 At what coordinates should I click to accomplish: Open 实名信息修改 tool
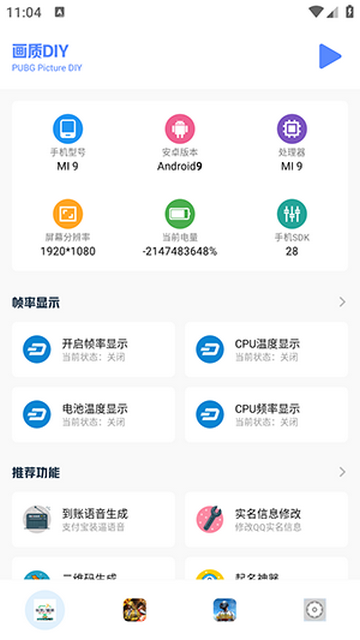[x=267, y=520]
